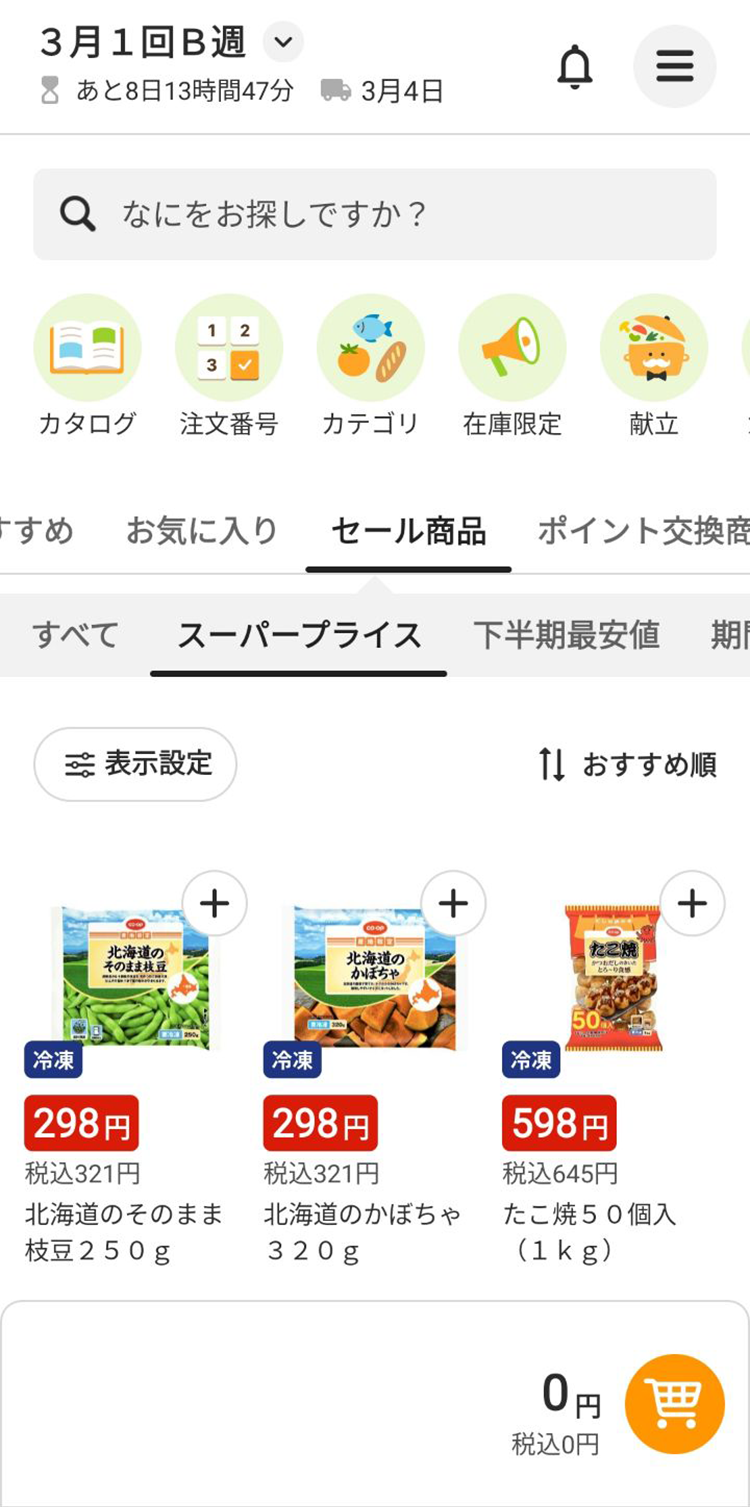Open the カタログ (catalog) icon
The image size is (750, 1507).
pyautogui.click(x=87, y=346)
